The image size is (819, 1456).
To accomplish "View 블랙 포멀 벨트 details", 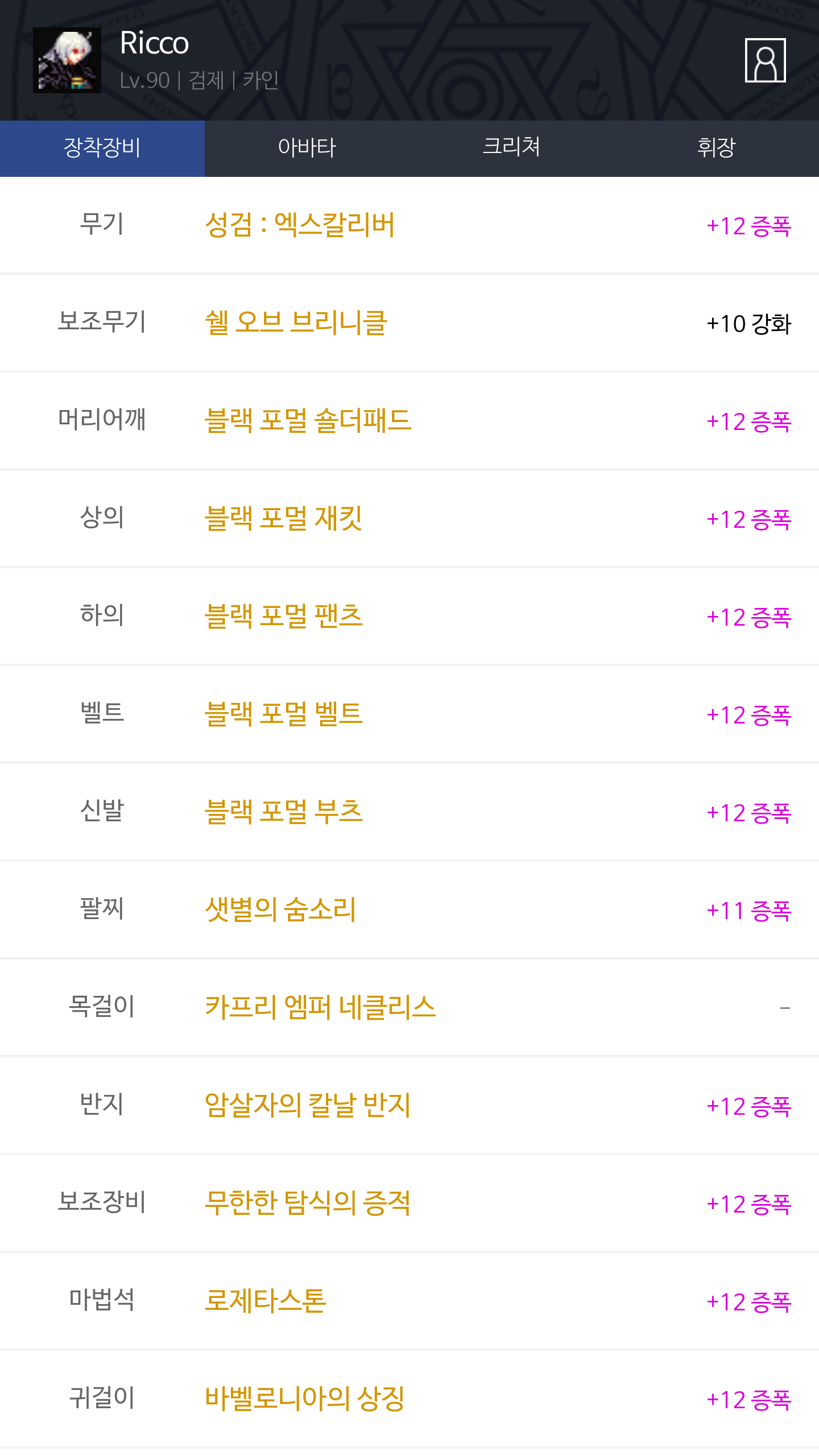I will click(x=409, y=714).
